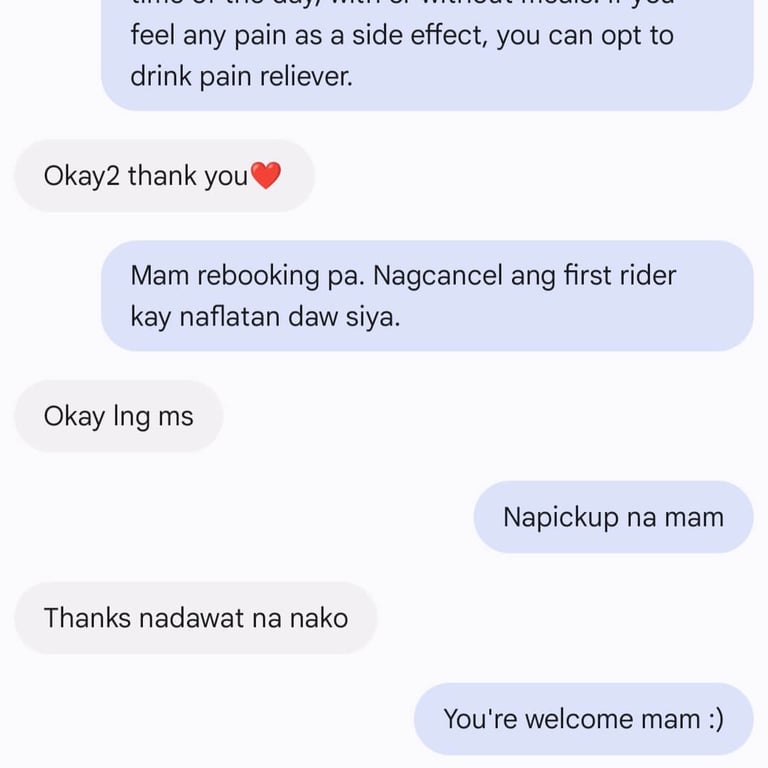Screen dimensions: 768x768
Task: Tap the 'Thanks nadawat na nako' message
Action: (196, 618)
